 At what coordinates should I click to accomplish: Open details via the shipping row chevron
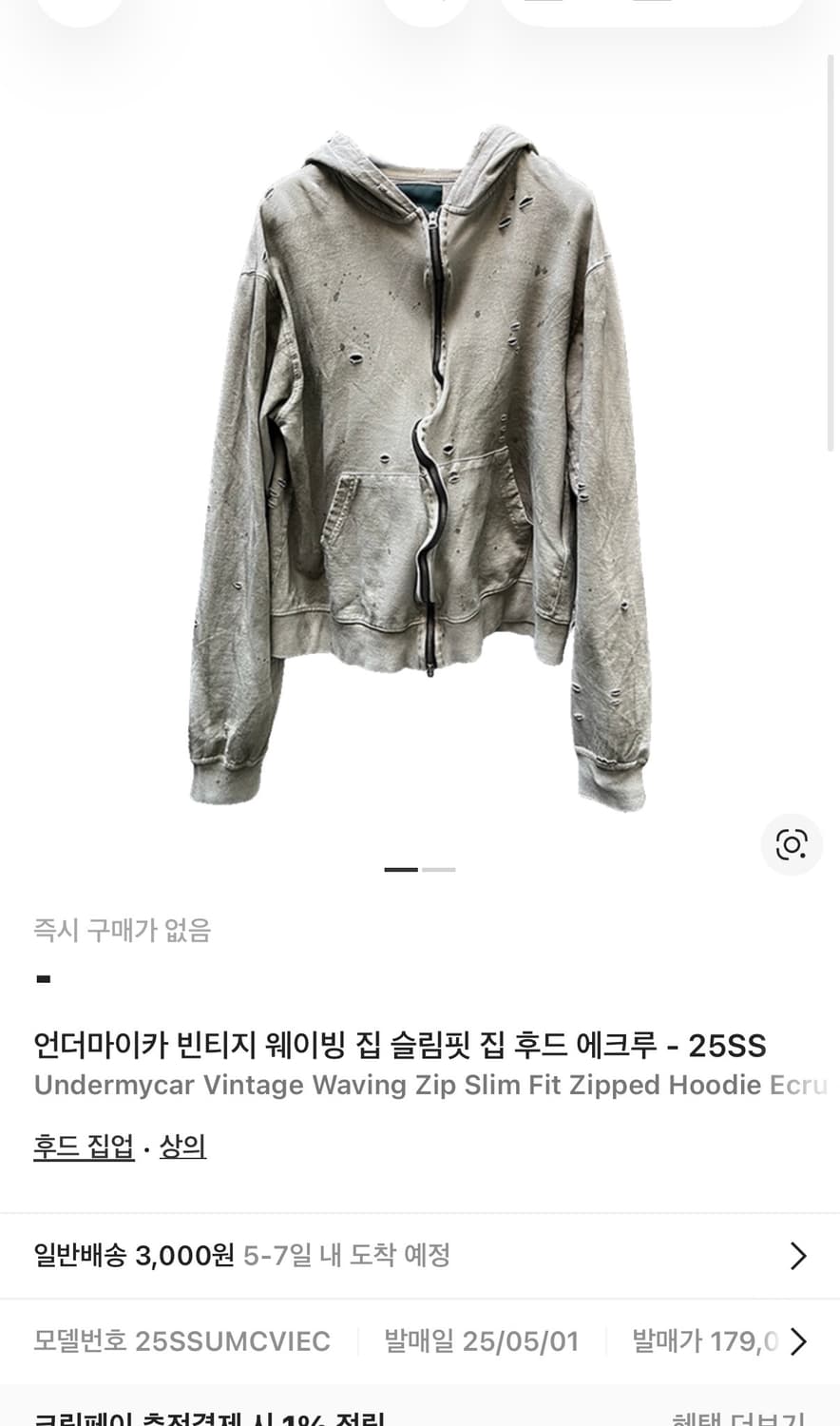pos(798,1255)
